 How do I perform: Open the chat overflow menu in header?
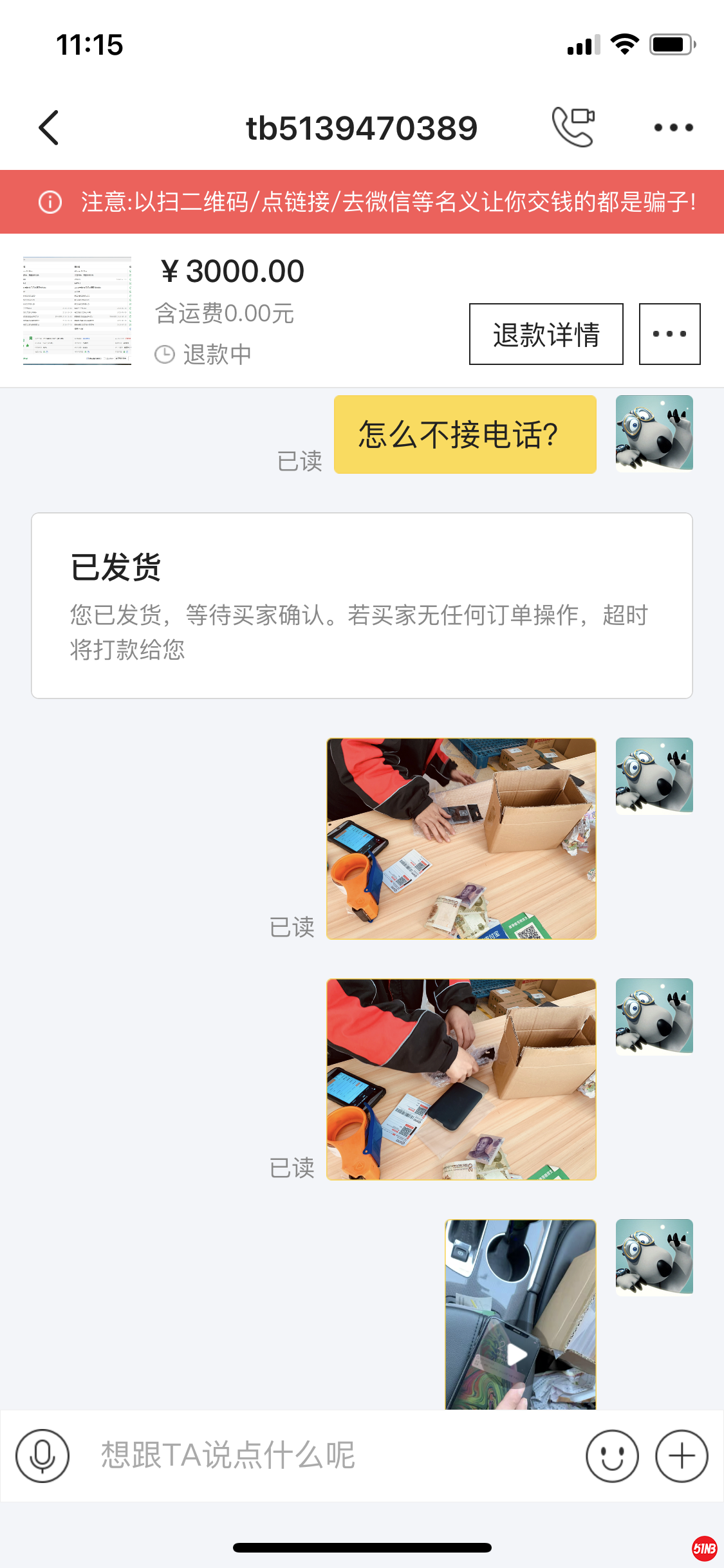click(673, 127)
